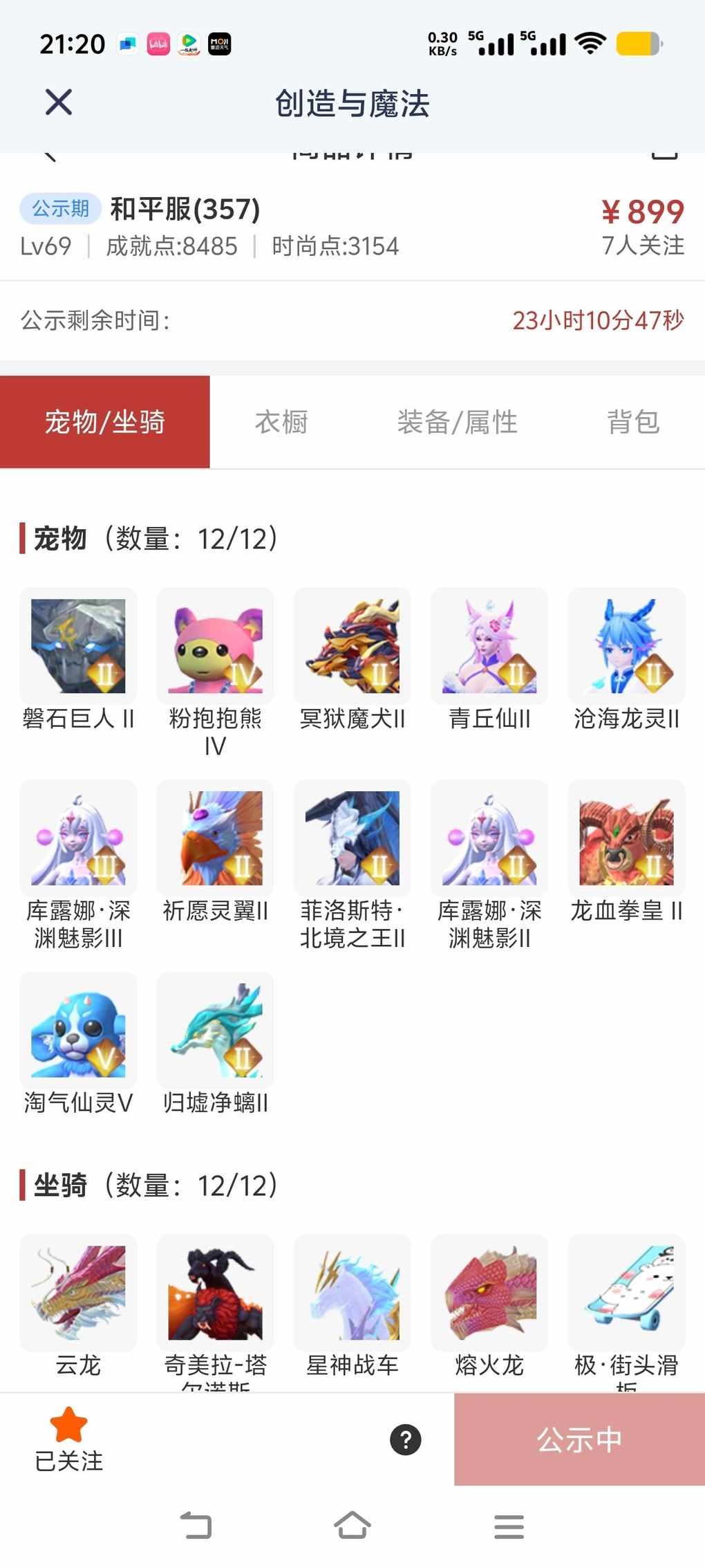Switch to the 装备/属性 tab

pyautogui.click(x=457, y=422)
